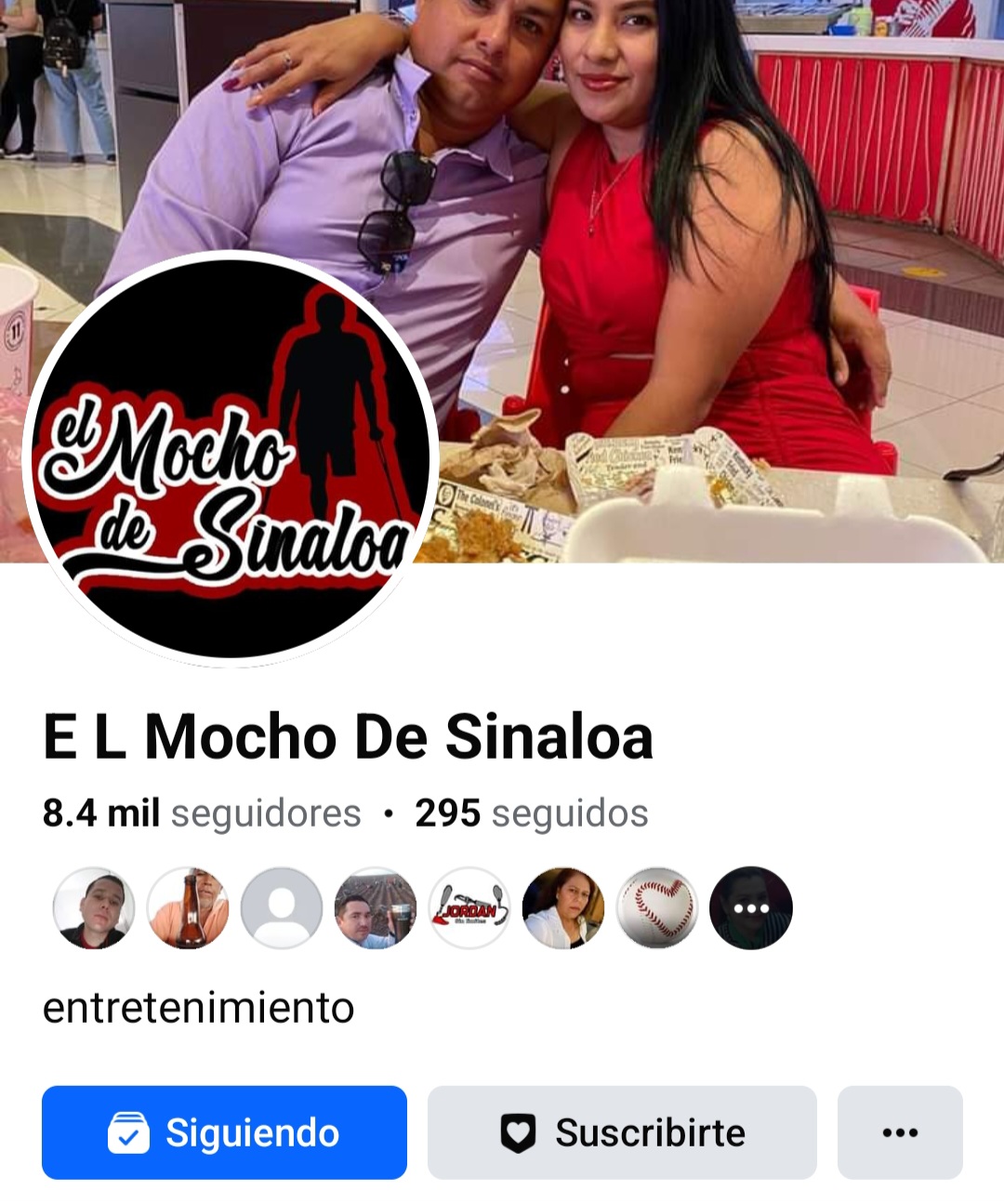Open the 8.4 mil seguidores list
The height and width of the screenshot is (1204, 1004).
(x=202, y=814)
